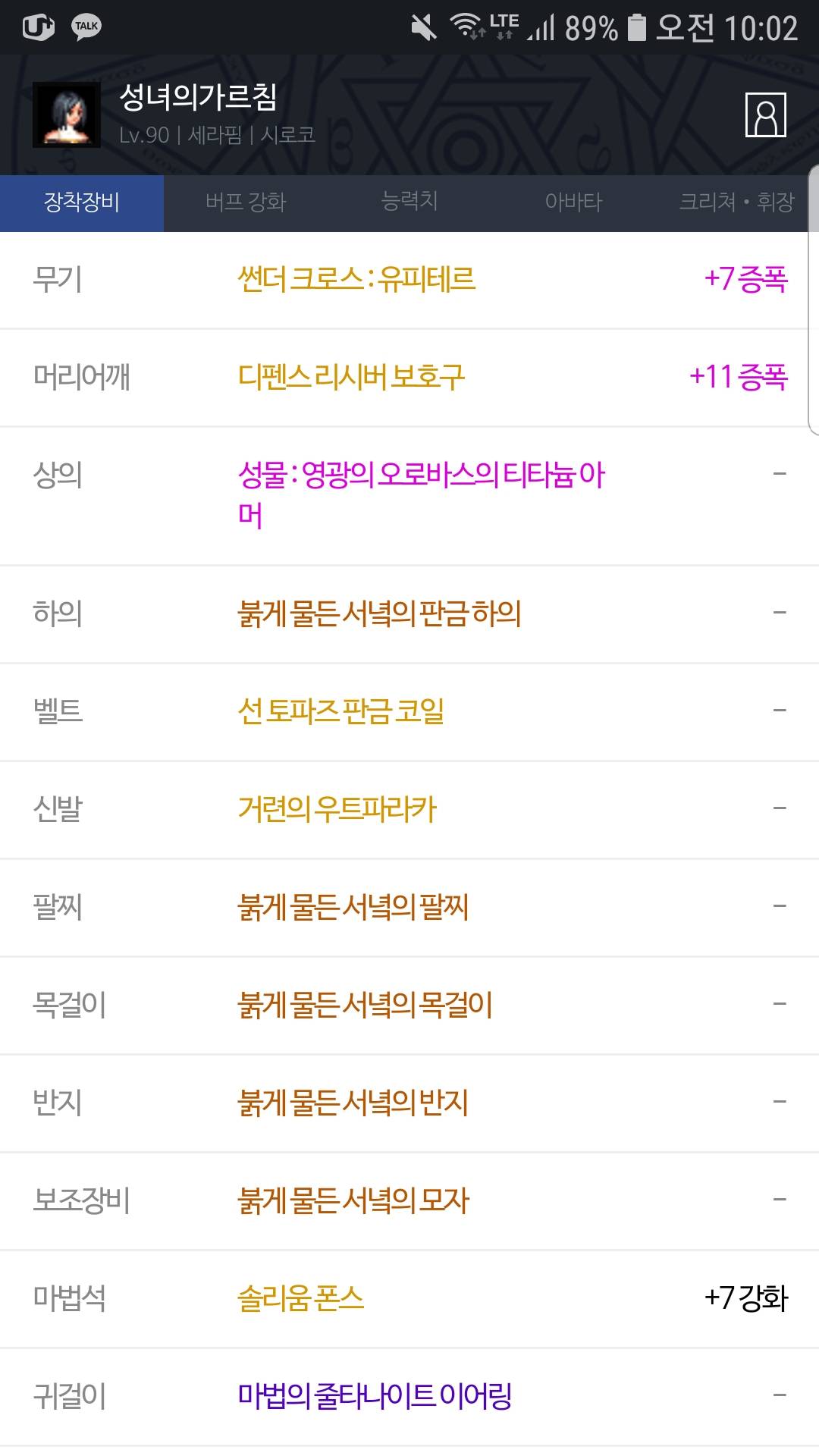
Task: Select the 장착장비 tab
Action: (82, 202)
